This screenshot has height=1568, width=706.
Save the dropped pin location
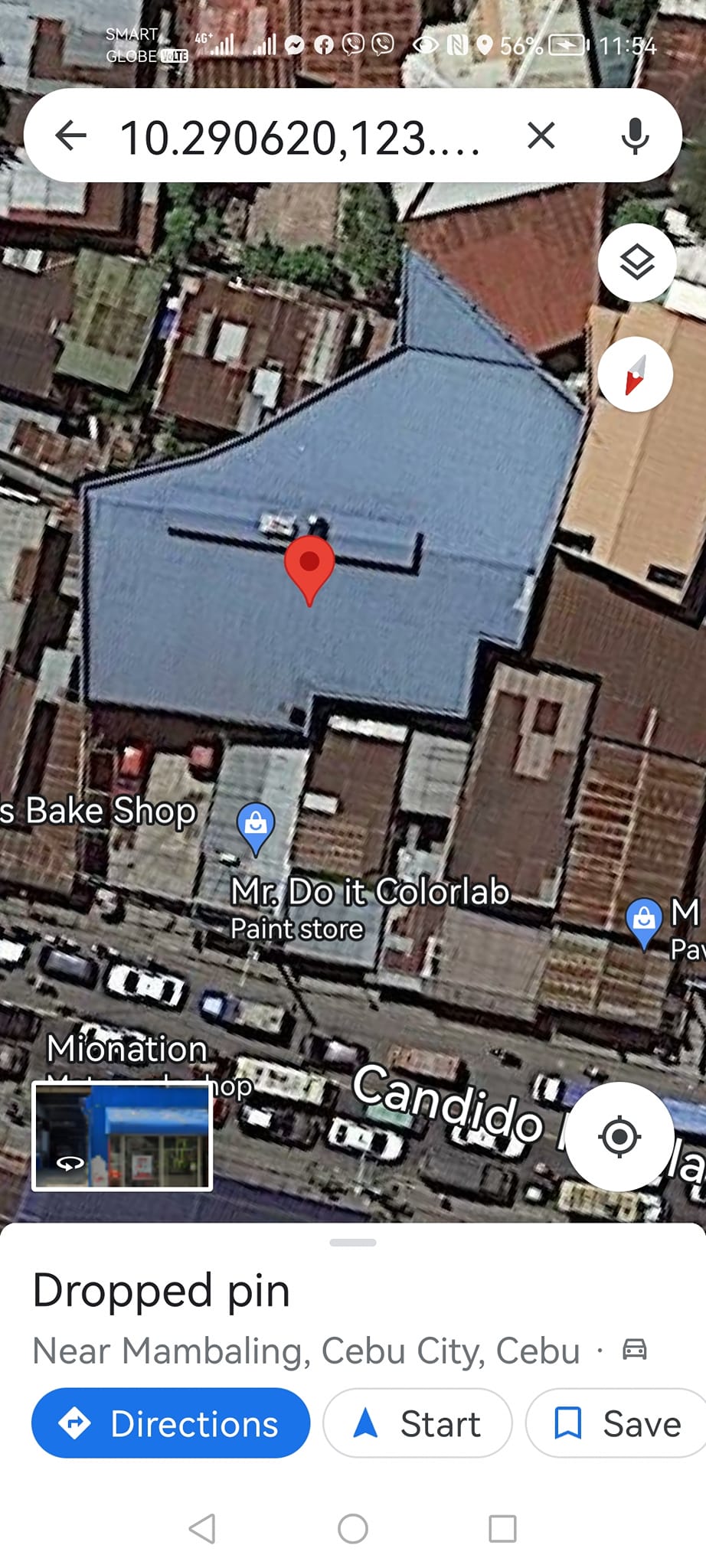pos(616,1424)
